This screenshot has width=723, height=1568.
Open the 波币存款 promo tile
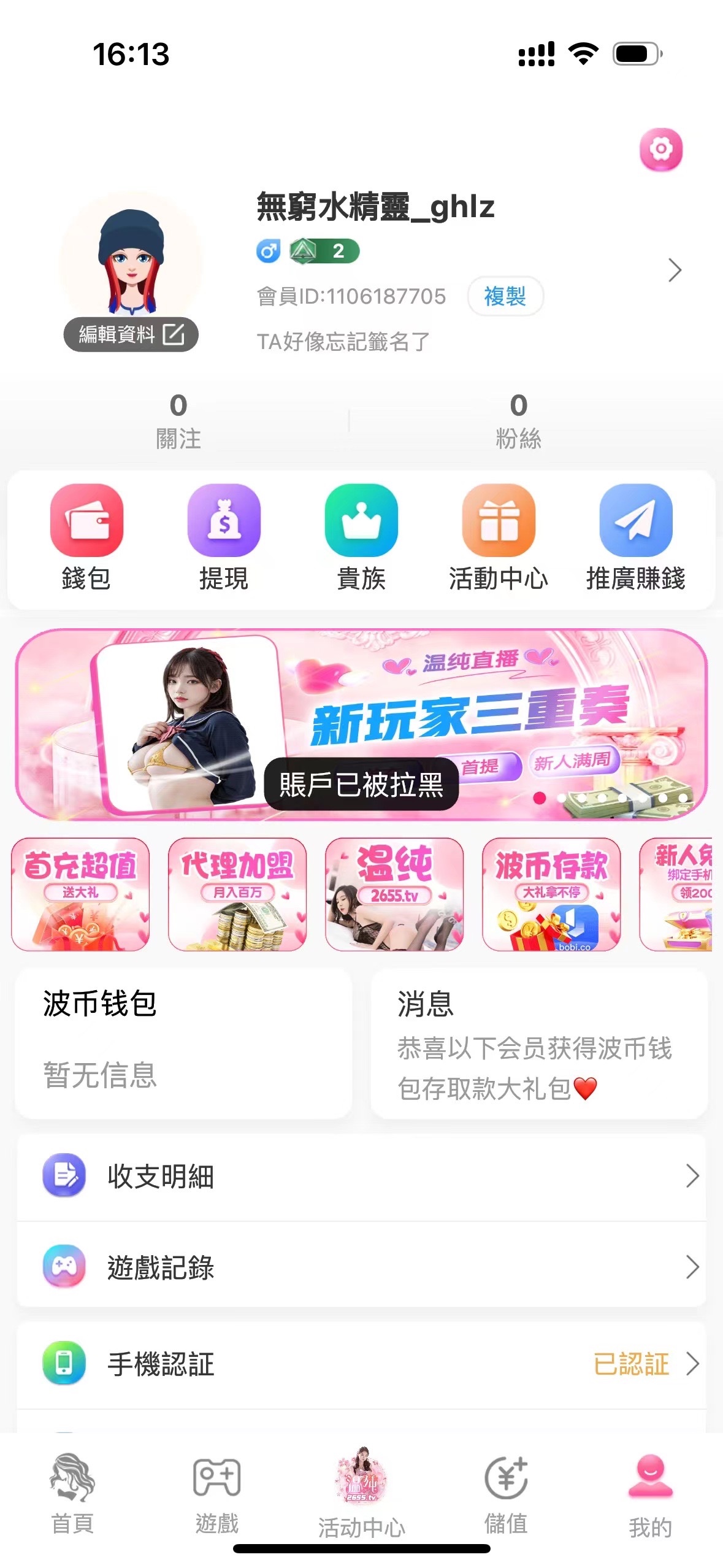(x=551, y=894)
